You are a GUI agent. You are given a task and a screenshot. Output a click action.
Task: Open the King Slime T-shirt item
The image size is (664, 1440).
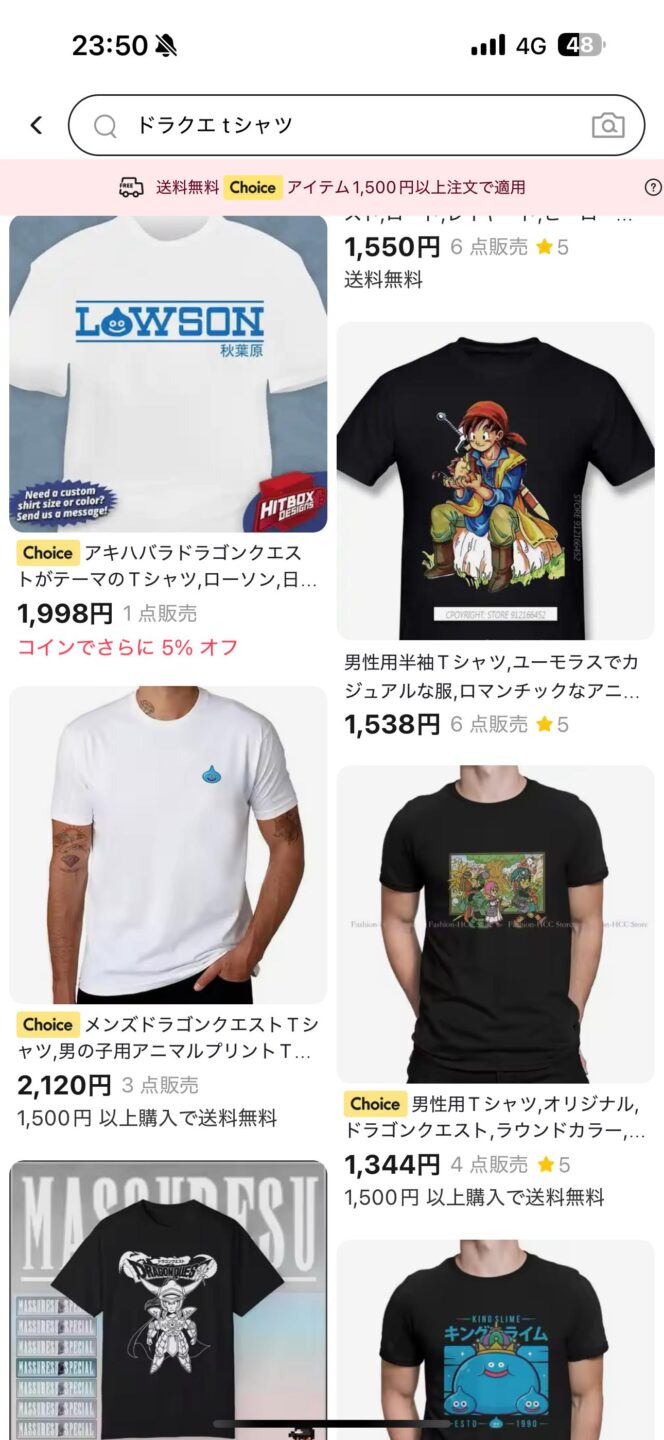495,1340
